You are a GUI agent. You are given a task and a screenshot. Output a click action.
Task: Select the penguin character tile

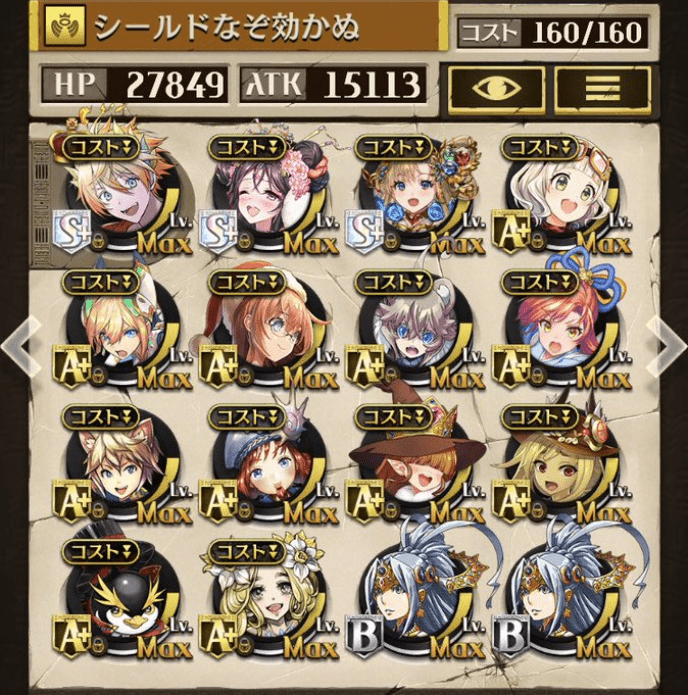[122, 600]
